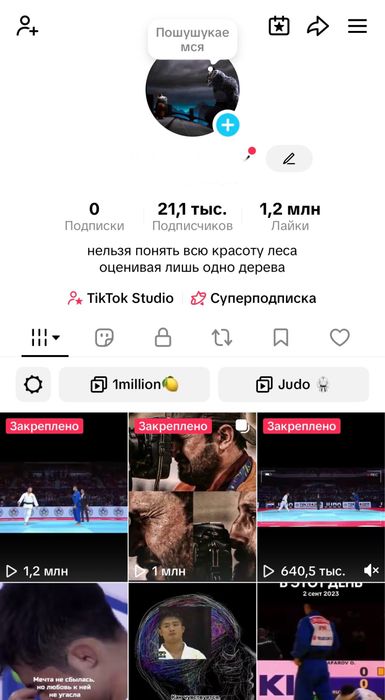385x700 pixels.
Task: Open the add friends icon
Action: pyautogui.click(x=27, y=26)
